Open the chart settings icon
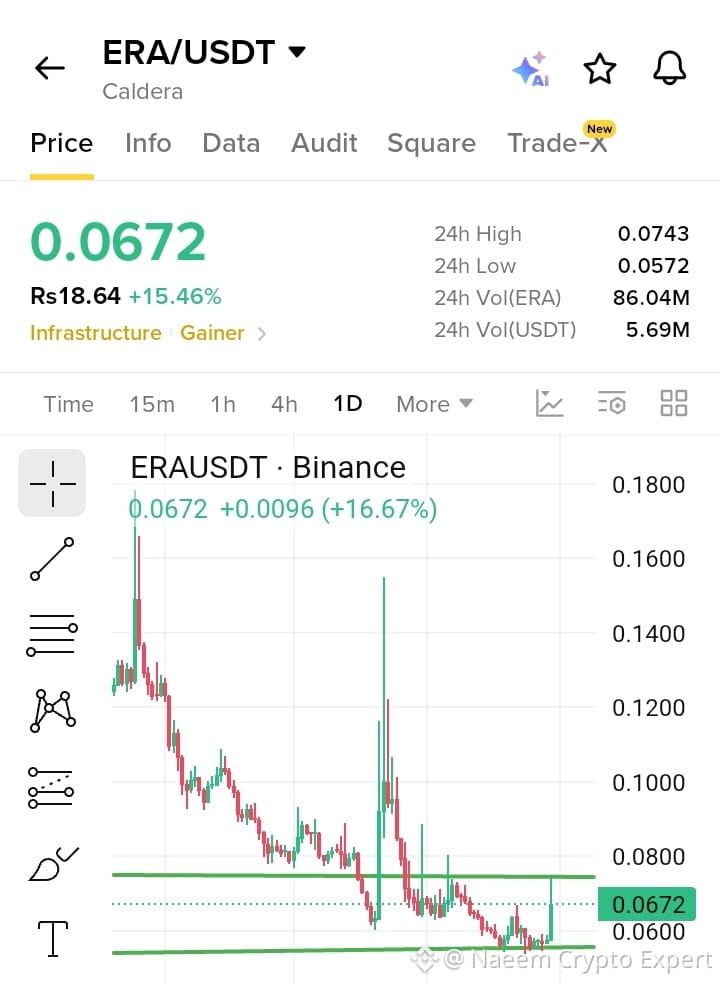The image size is (720, 984). click(x=611, y=403)
